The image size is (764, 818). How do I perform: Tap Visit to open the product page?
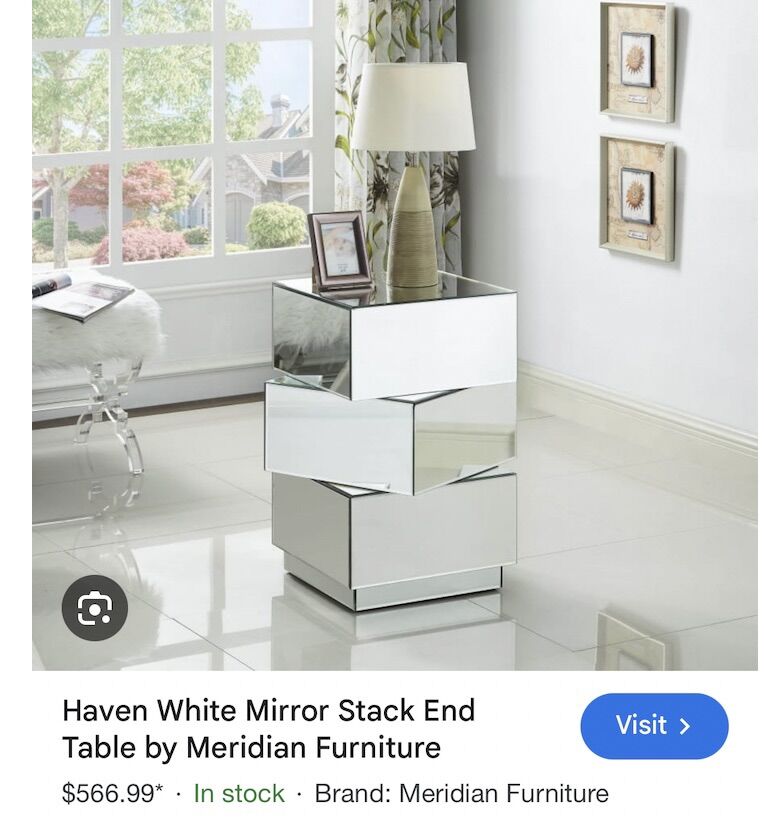[x=653, y=726]
